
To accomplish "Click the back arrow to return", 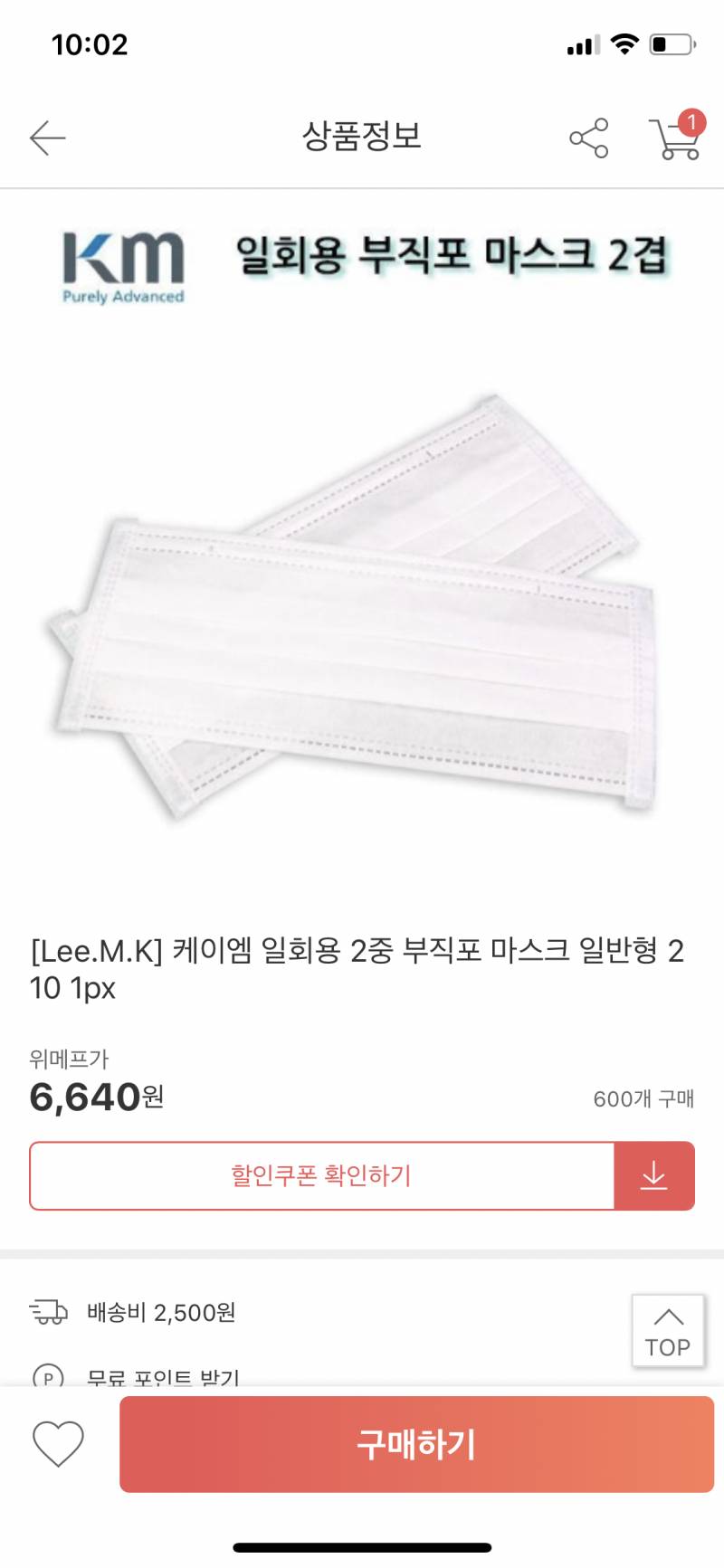I will [47, 138].
